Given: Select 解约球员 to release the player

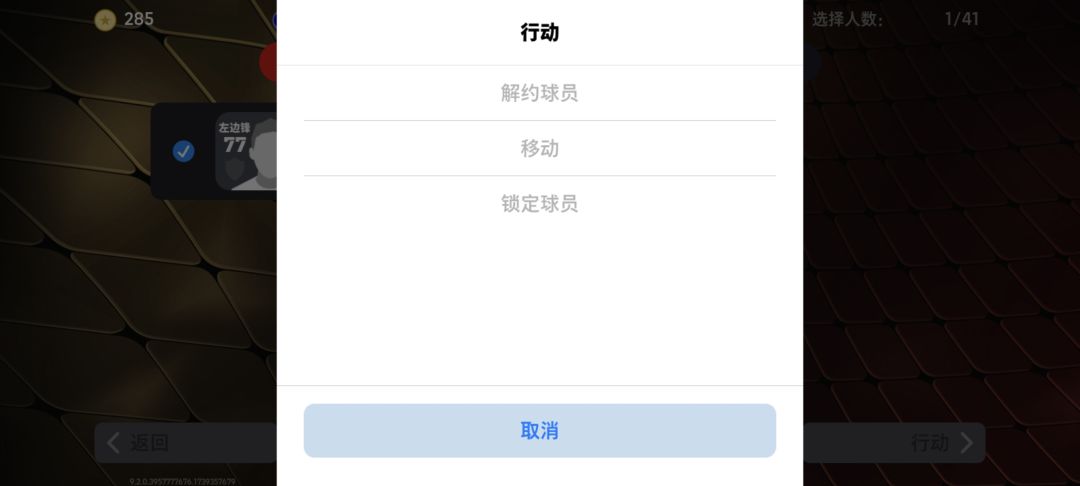Looking at the screenshot, I should click(x=539, y=93).
